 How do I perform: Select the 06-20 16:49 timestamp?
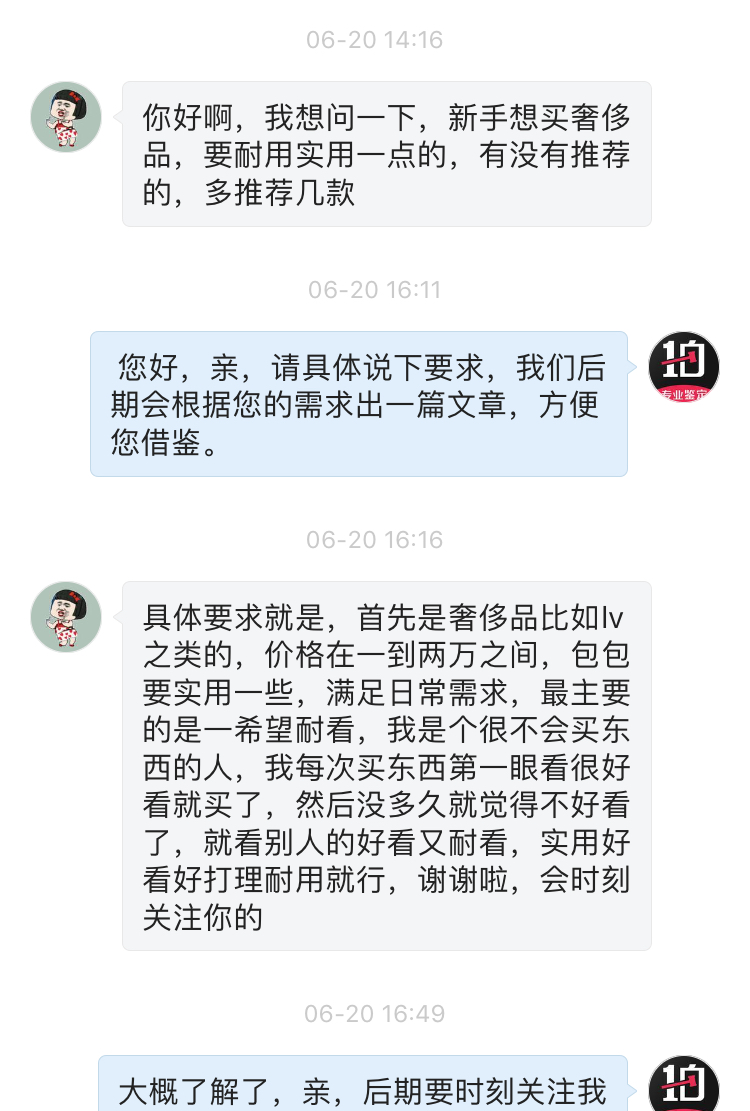[374, 1013]
